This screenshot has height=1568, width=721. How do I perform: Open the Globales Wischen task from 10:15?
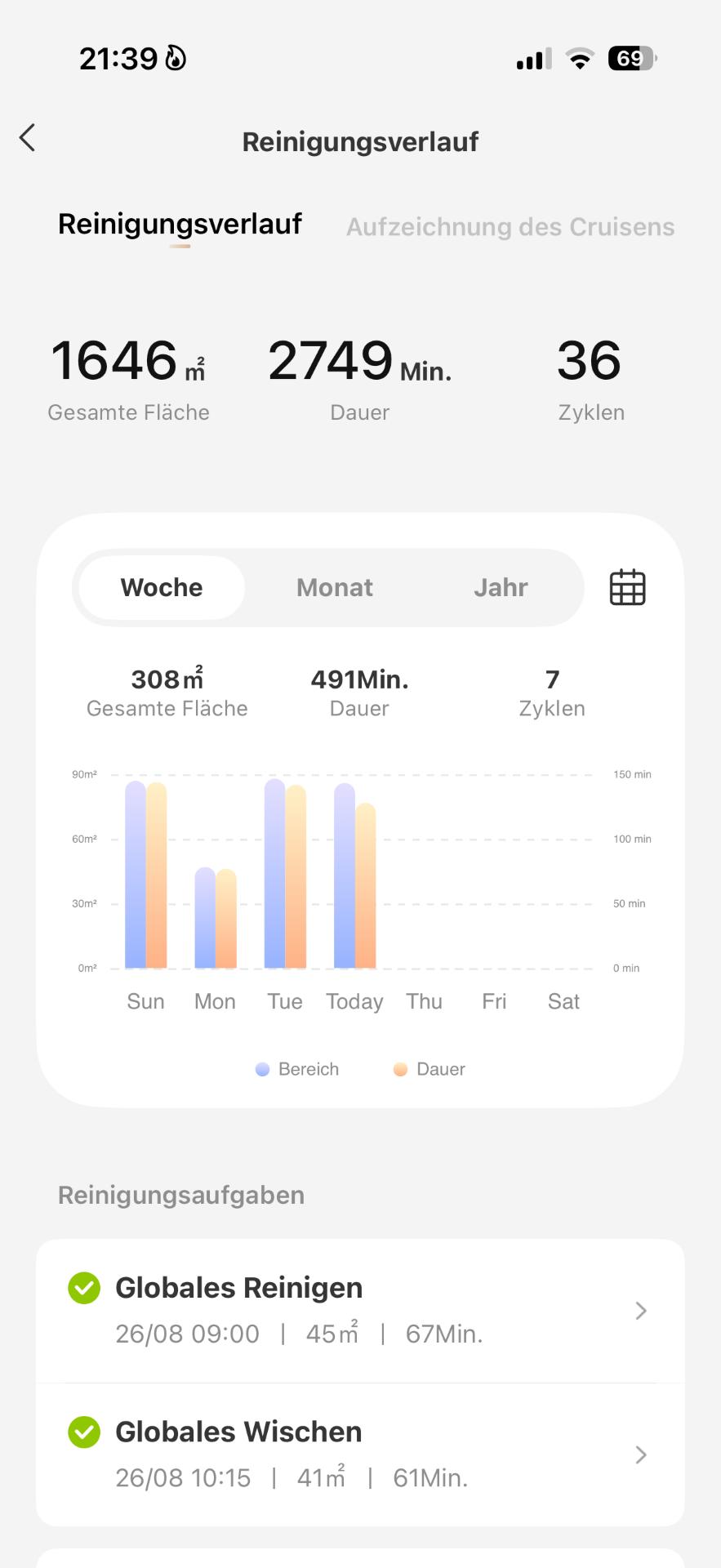click(360, 1454)
